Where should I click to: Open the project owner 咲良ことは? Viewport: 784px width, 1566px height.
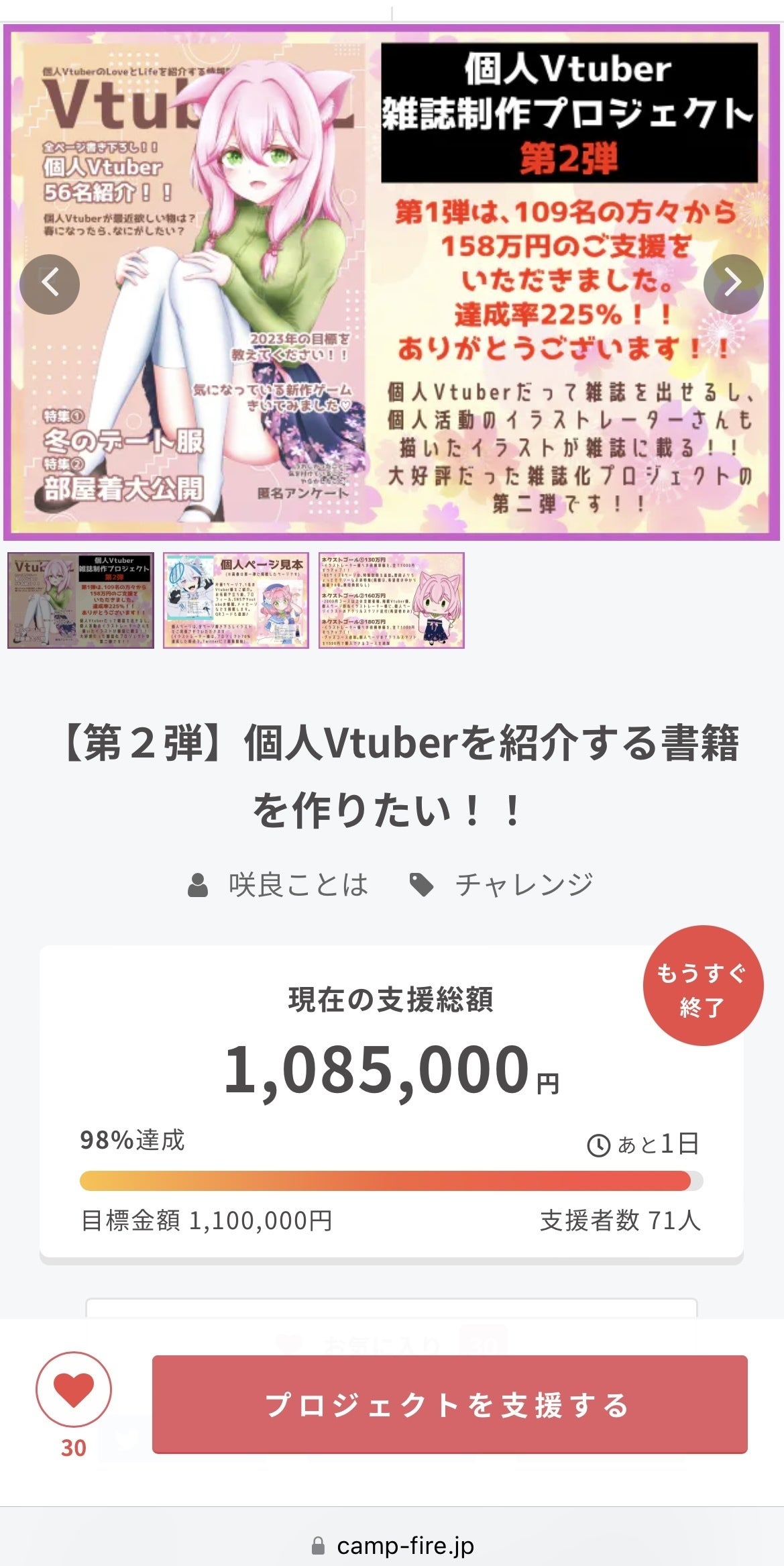298,885
